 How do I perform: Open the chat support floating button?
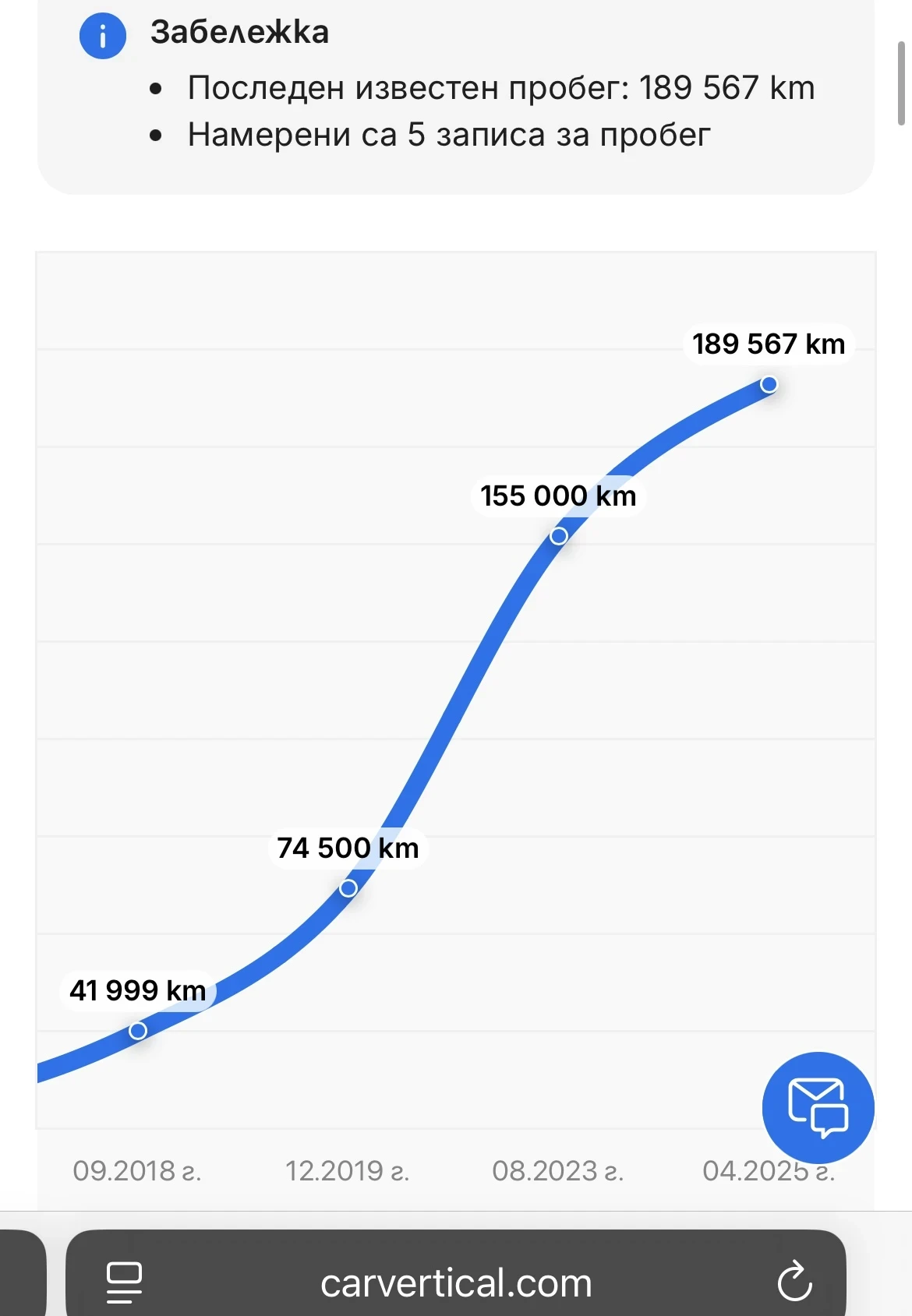[x=818, y=1107]
